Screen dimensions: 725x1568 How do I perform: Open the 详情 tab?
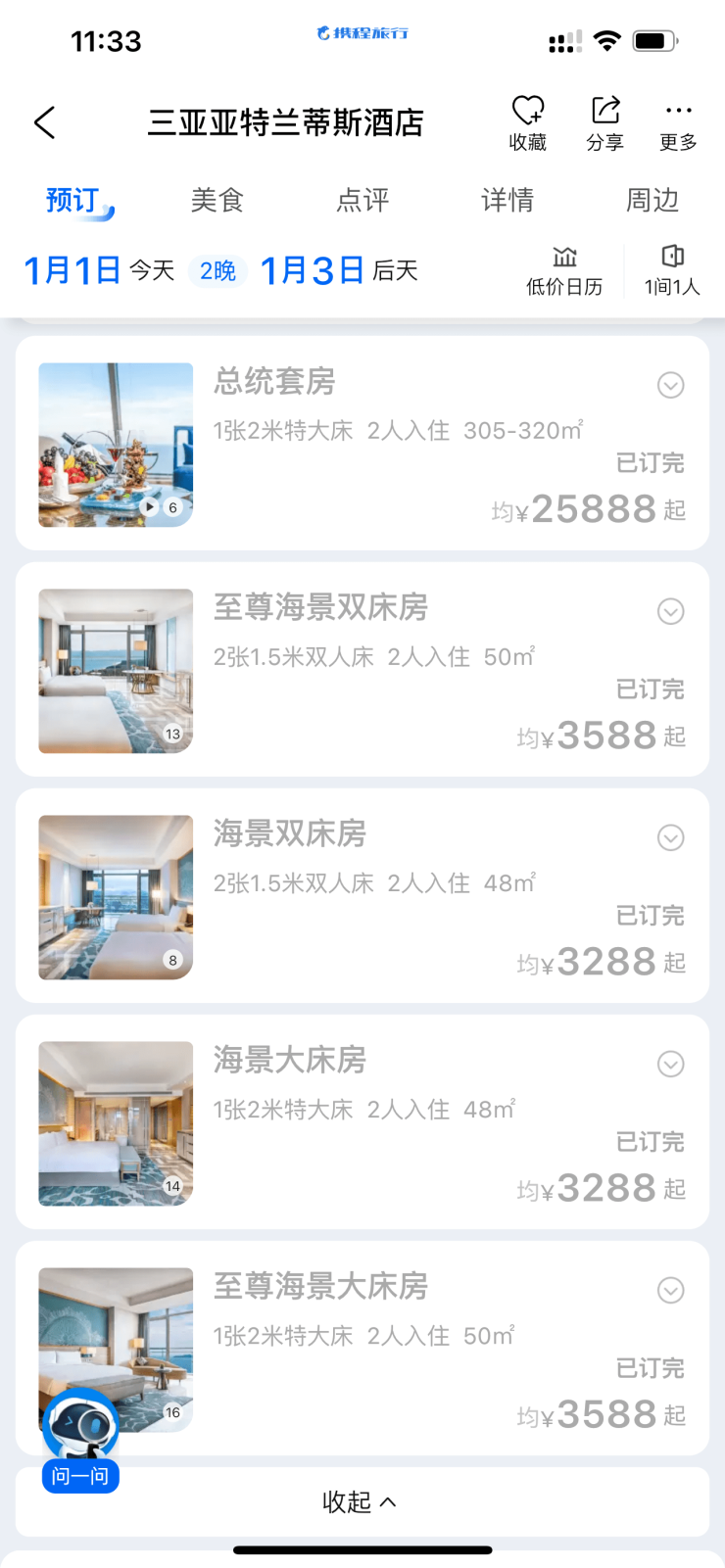507,200
